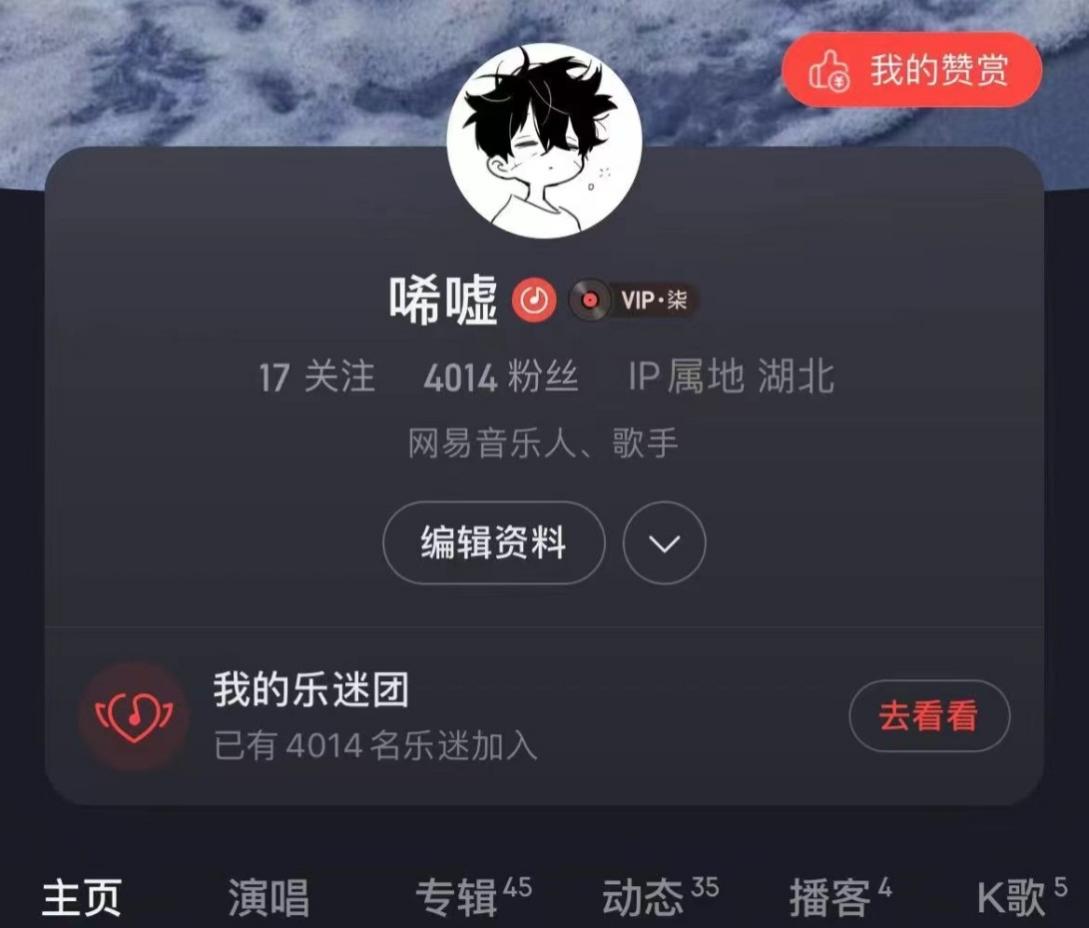
Task: Tap 编辑资料 to edit profile
Action: click(493, 543)
